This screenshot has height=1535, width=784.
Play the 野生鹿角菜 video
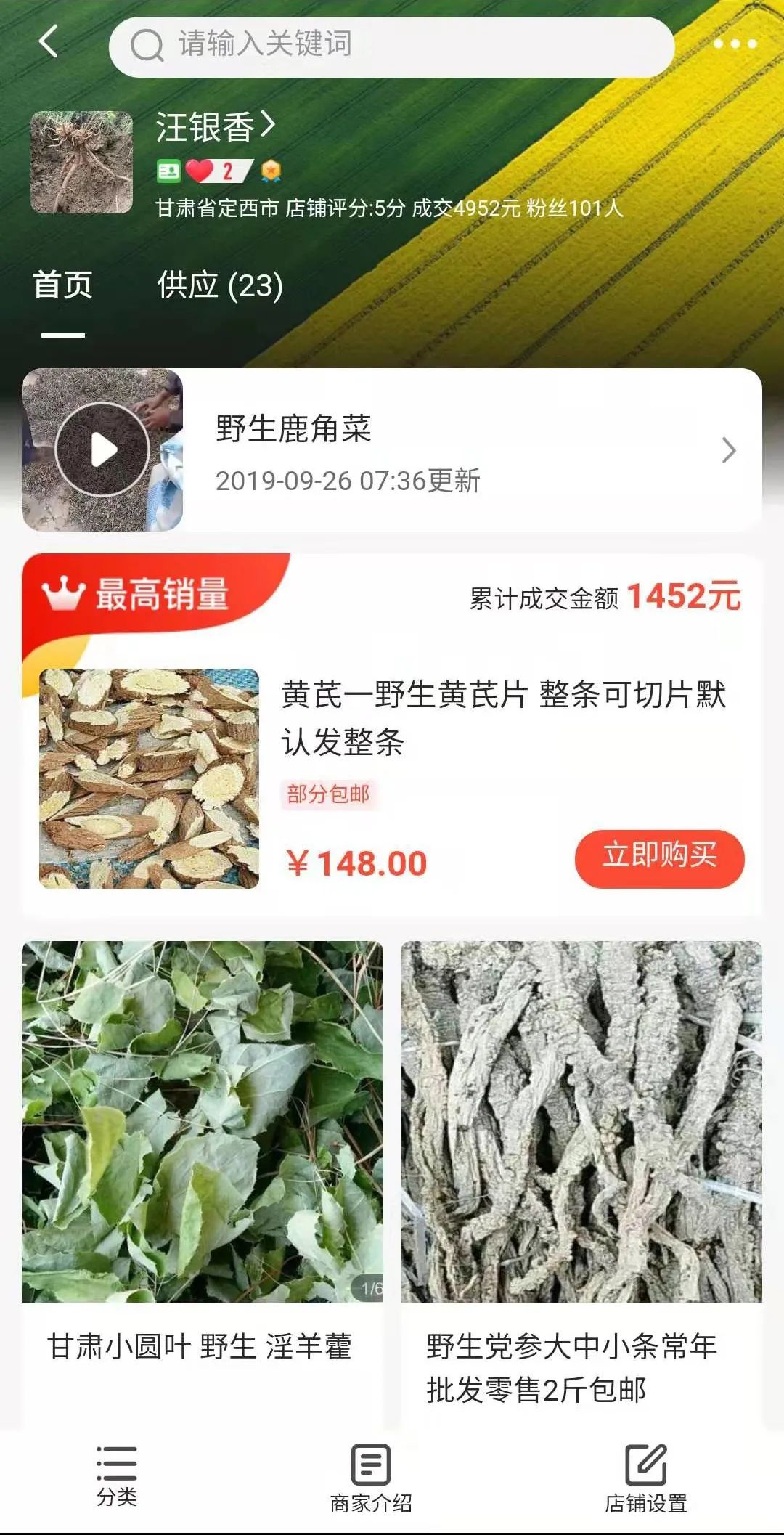(103, 449)
